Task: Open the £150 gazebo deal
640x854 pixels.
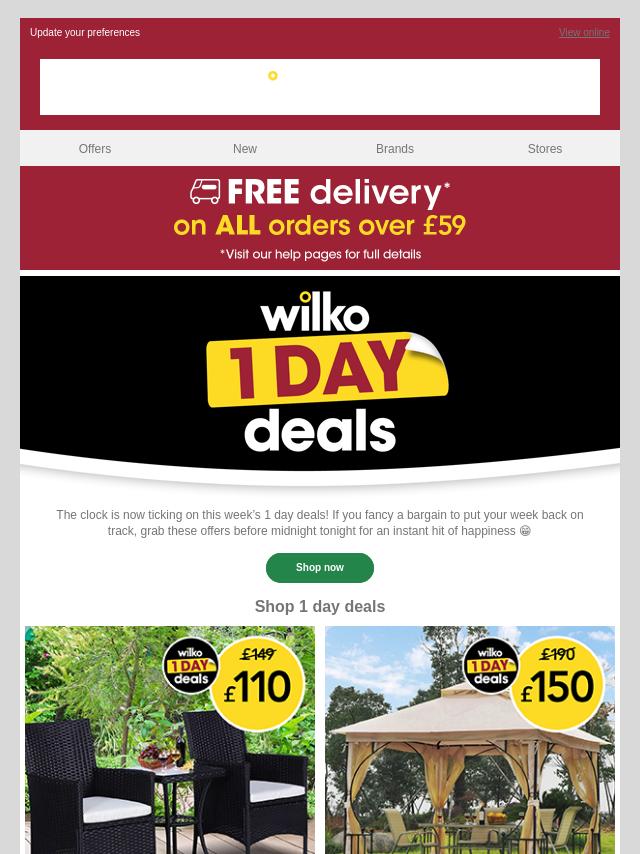Action: point(470,740)
